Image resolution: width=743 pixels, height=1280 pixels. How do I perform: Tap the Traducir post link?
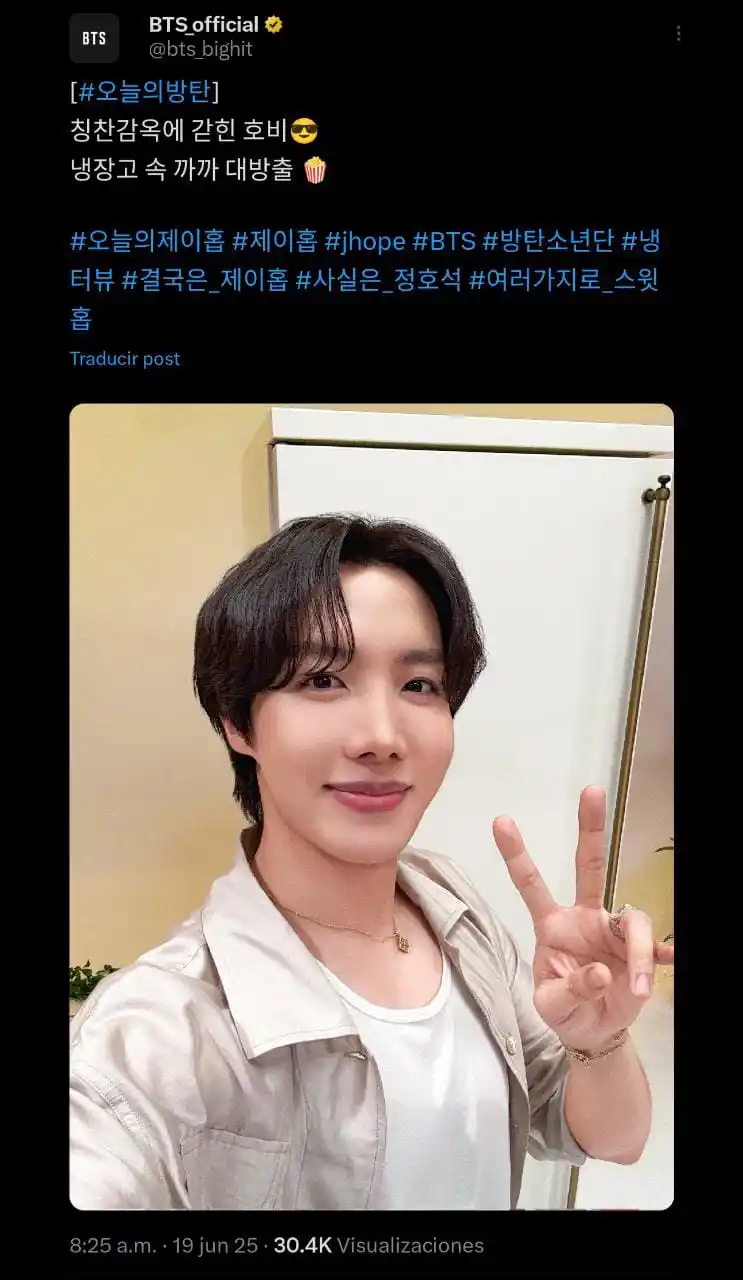point(125,359)
